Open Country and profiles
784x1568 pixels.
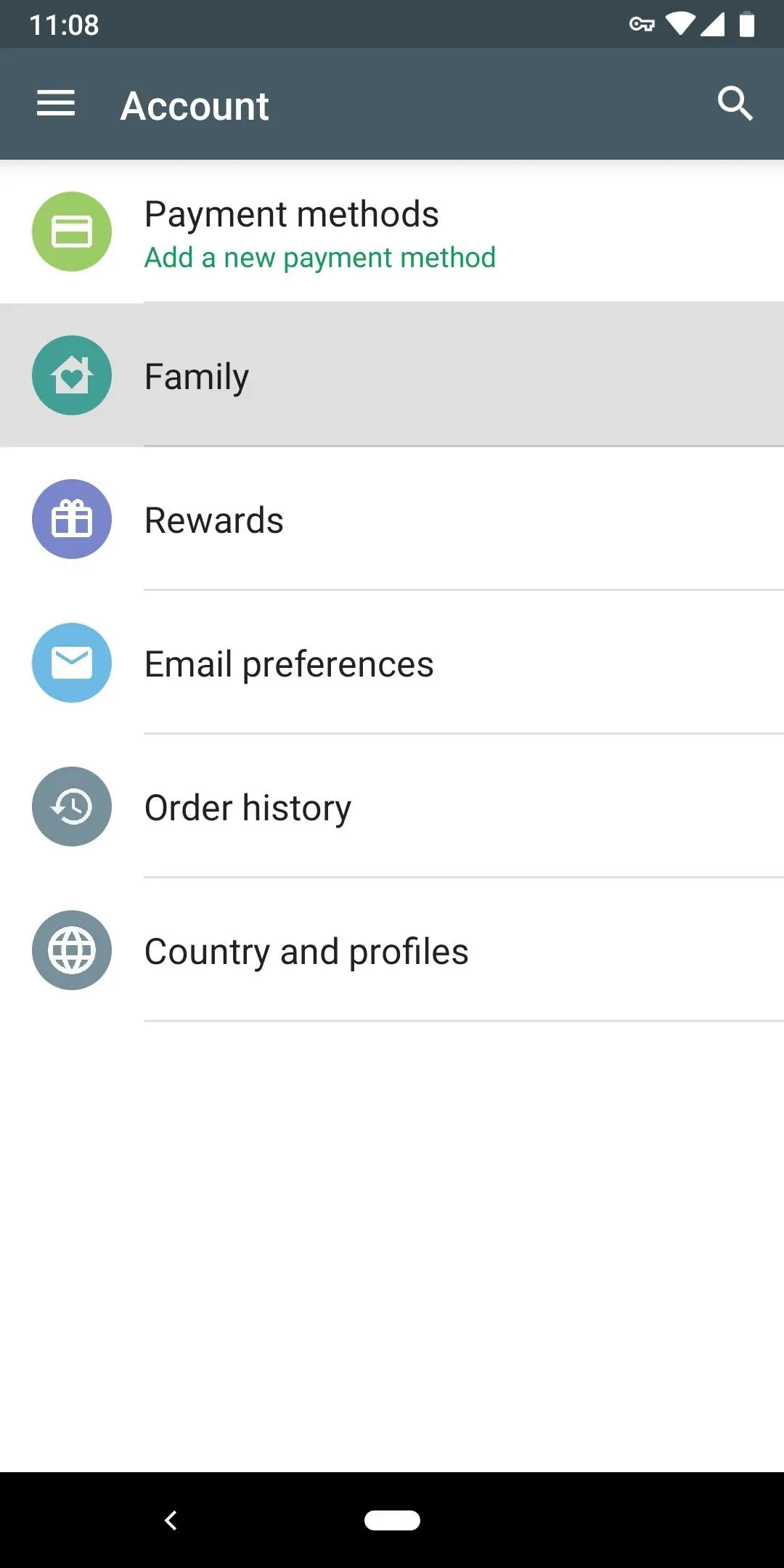click(x=392, y=950)
